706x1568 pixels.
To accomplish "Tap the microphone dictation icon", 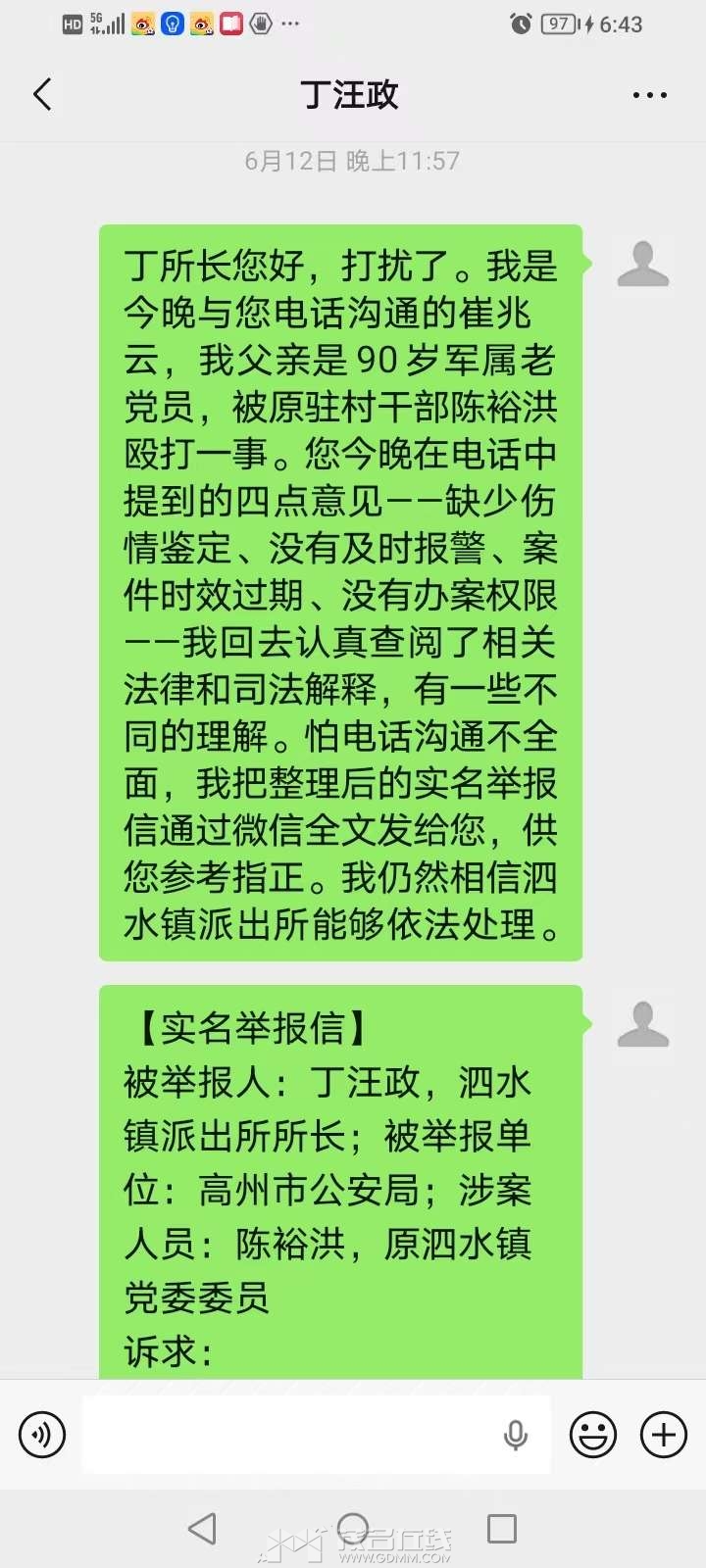I will pyautogui.click(x=516, y=1436).
